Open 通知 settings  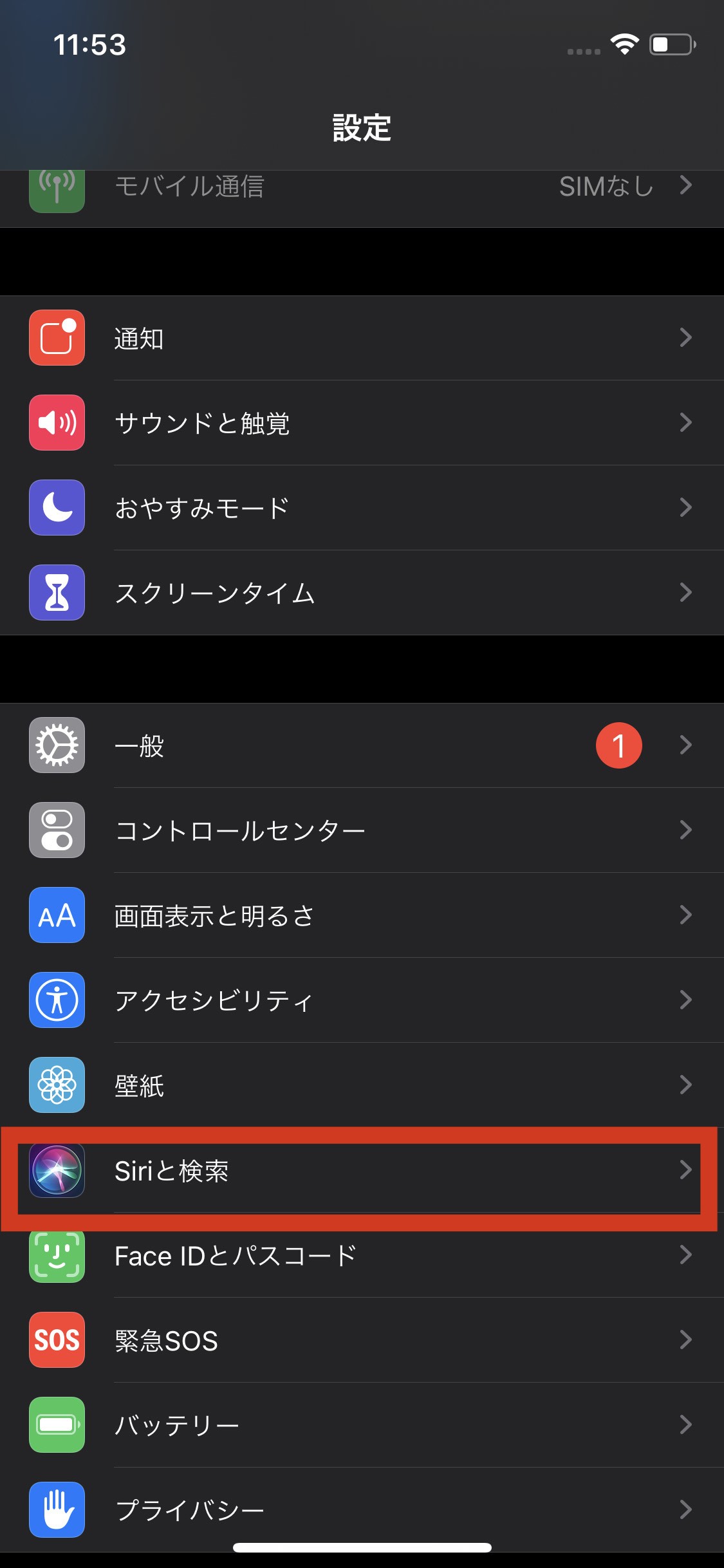[x=362, y=338]
